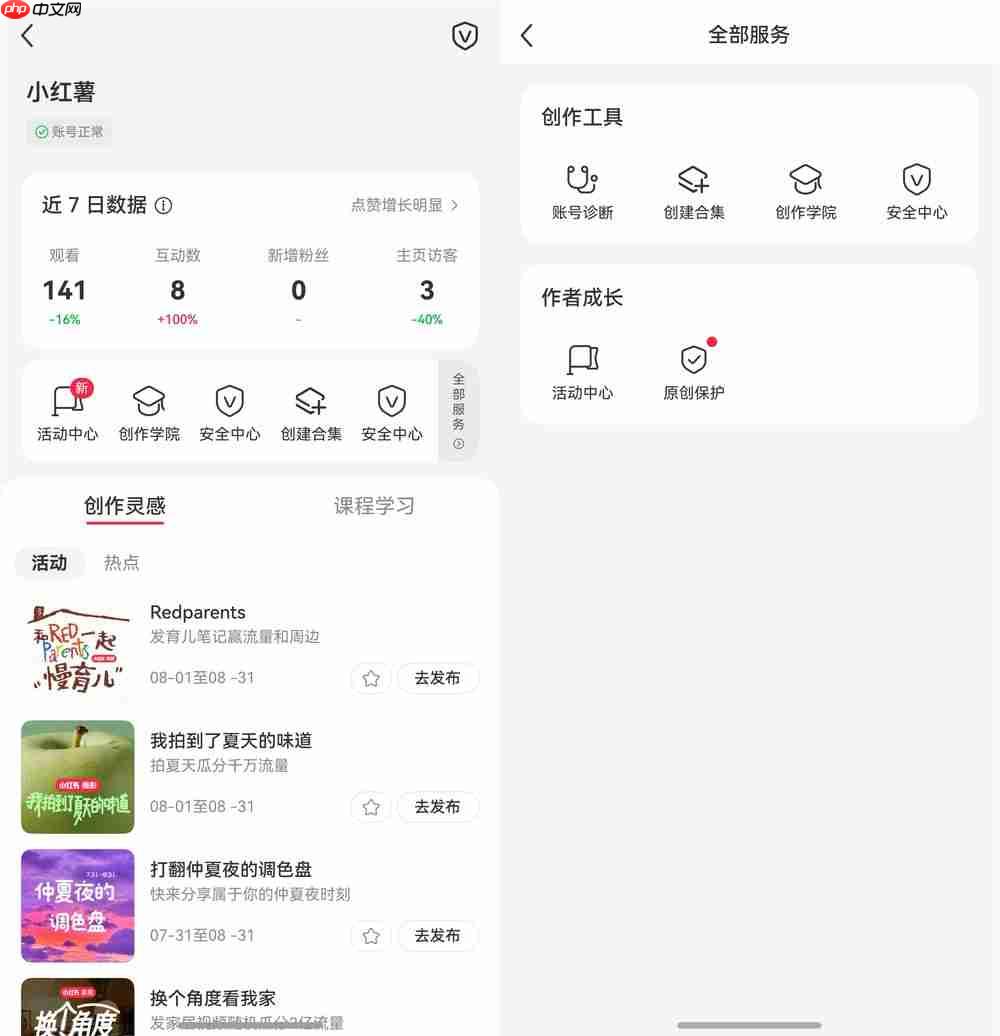The height and width of the screenshot is (1036, 1000).
Task: Click the 近7日数据 info icon
Action: (x=165, y=206)
